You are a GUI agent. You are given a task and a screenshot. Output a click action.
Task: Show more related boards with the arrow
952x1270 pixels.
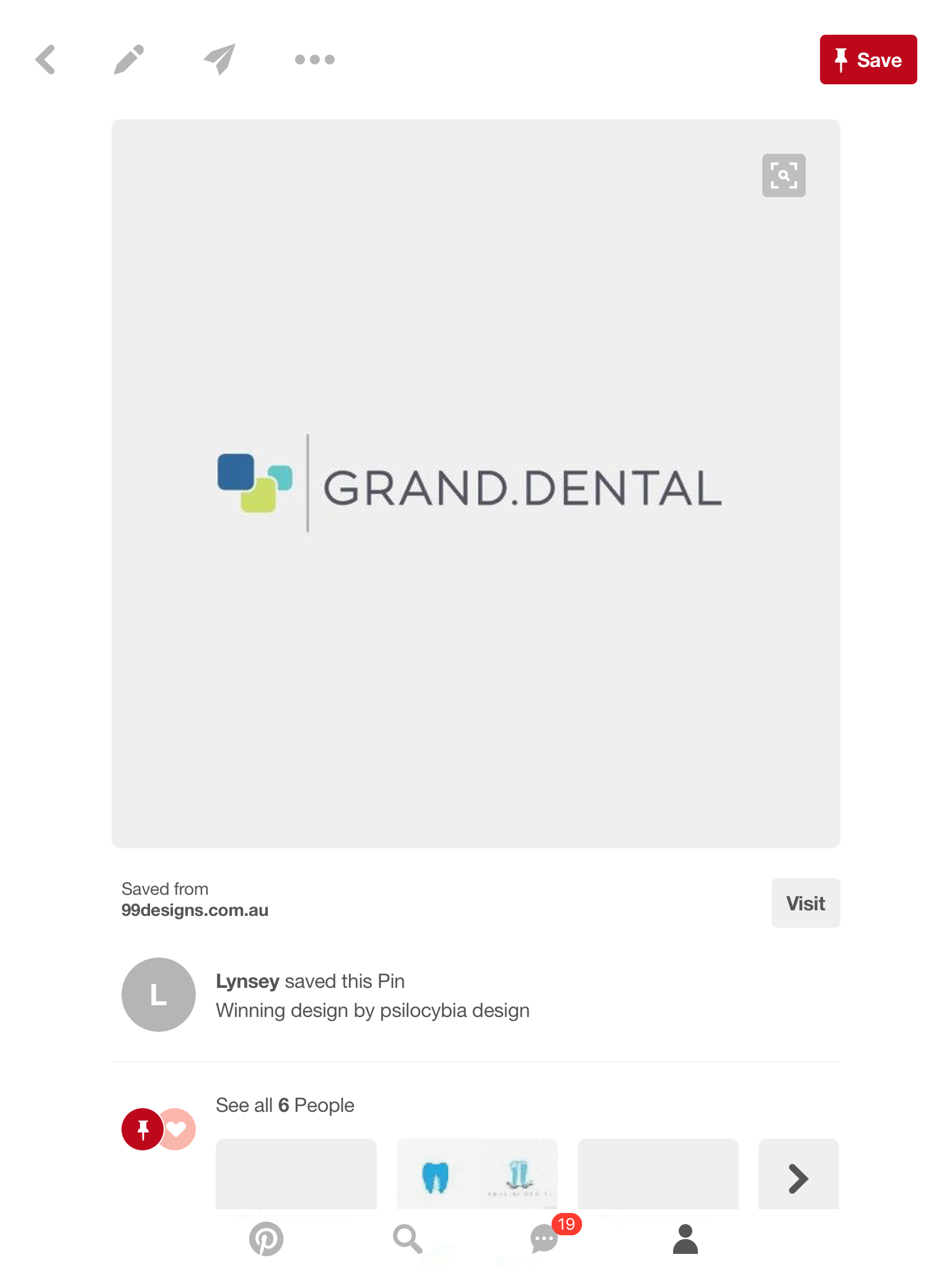798,1178
